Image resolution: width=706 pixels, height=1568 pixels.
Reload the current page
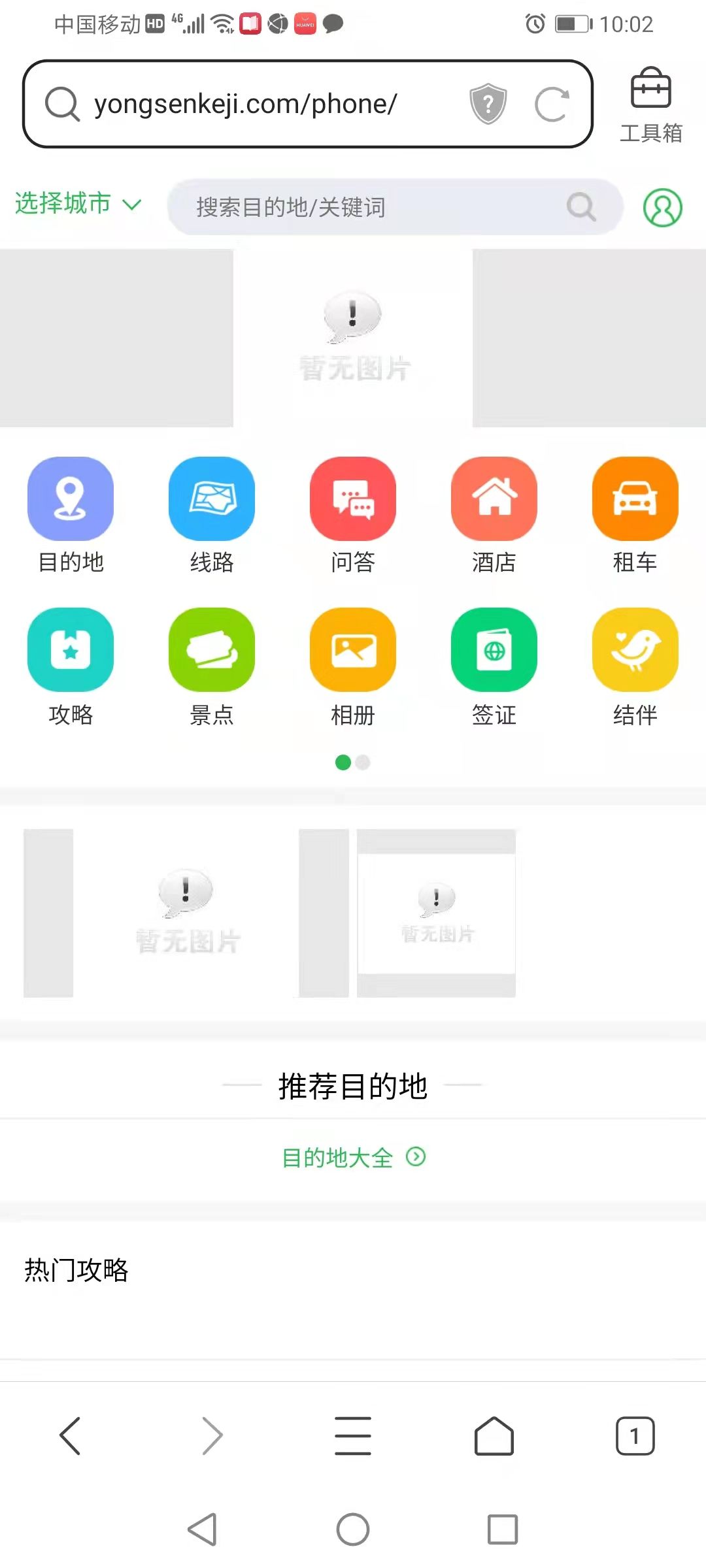(551, 105)
